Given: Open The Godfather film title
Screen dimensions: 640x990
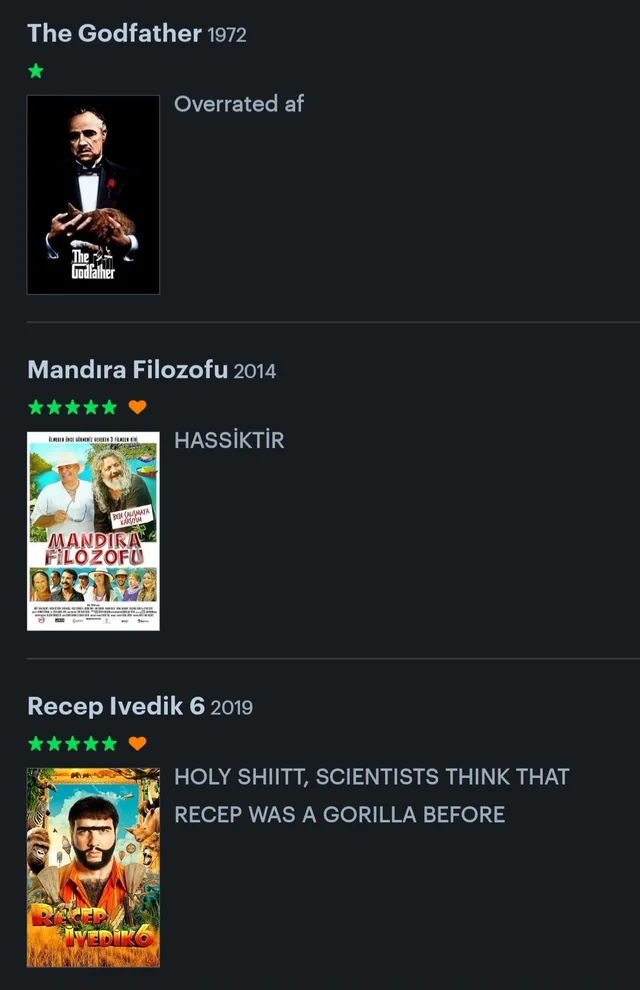Looking at the screenshot, I should [x=114, y=33].
